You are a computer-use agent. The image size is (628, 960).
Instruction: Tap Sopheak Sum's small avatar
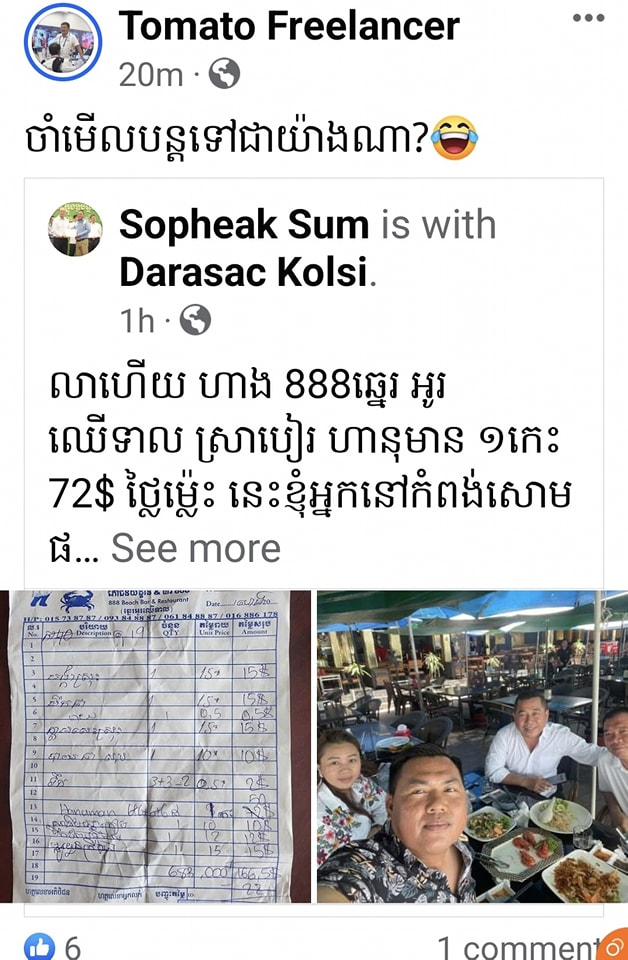(75, 232)
